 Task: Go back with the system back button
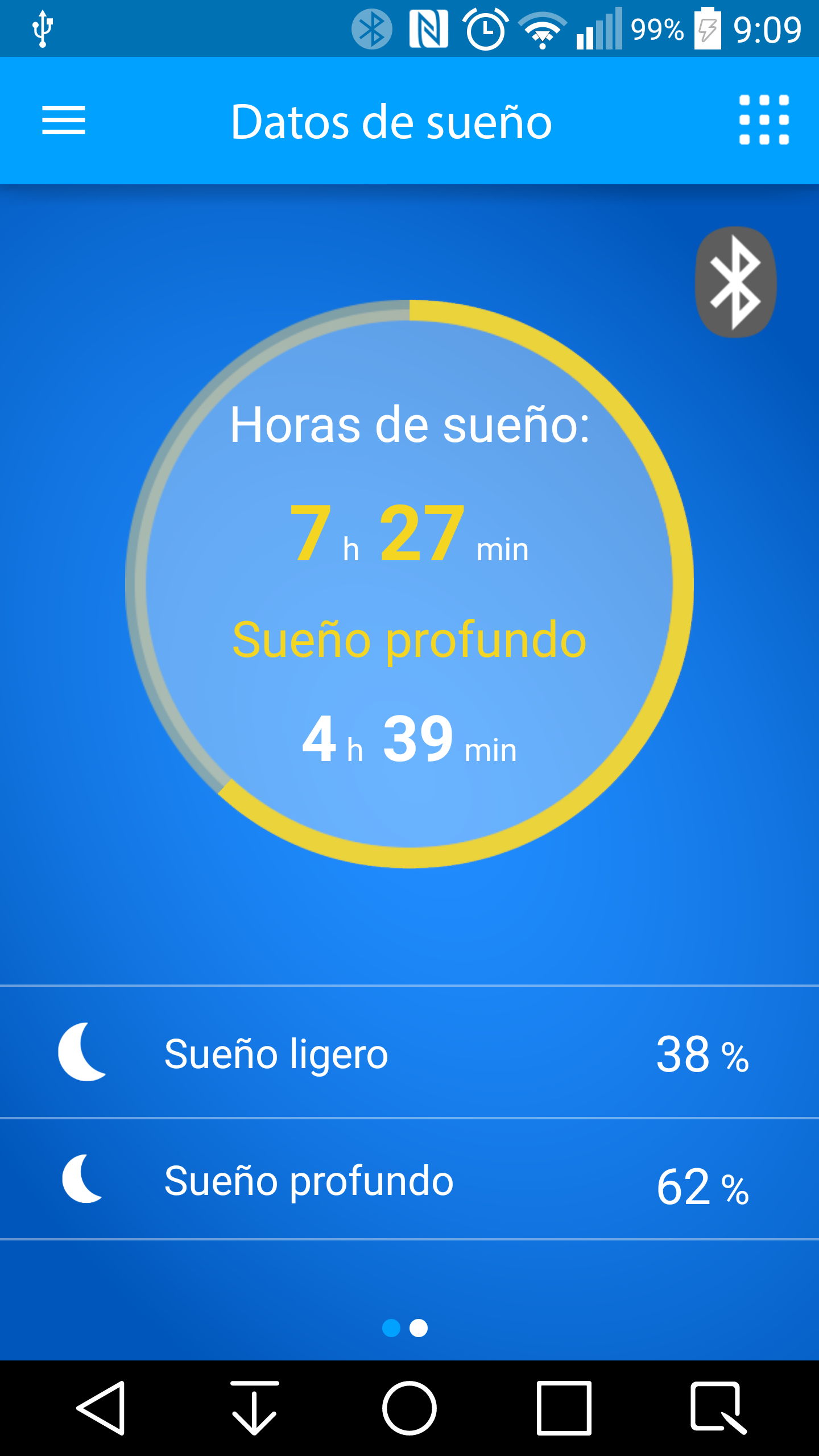(x=101, y=1408)
